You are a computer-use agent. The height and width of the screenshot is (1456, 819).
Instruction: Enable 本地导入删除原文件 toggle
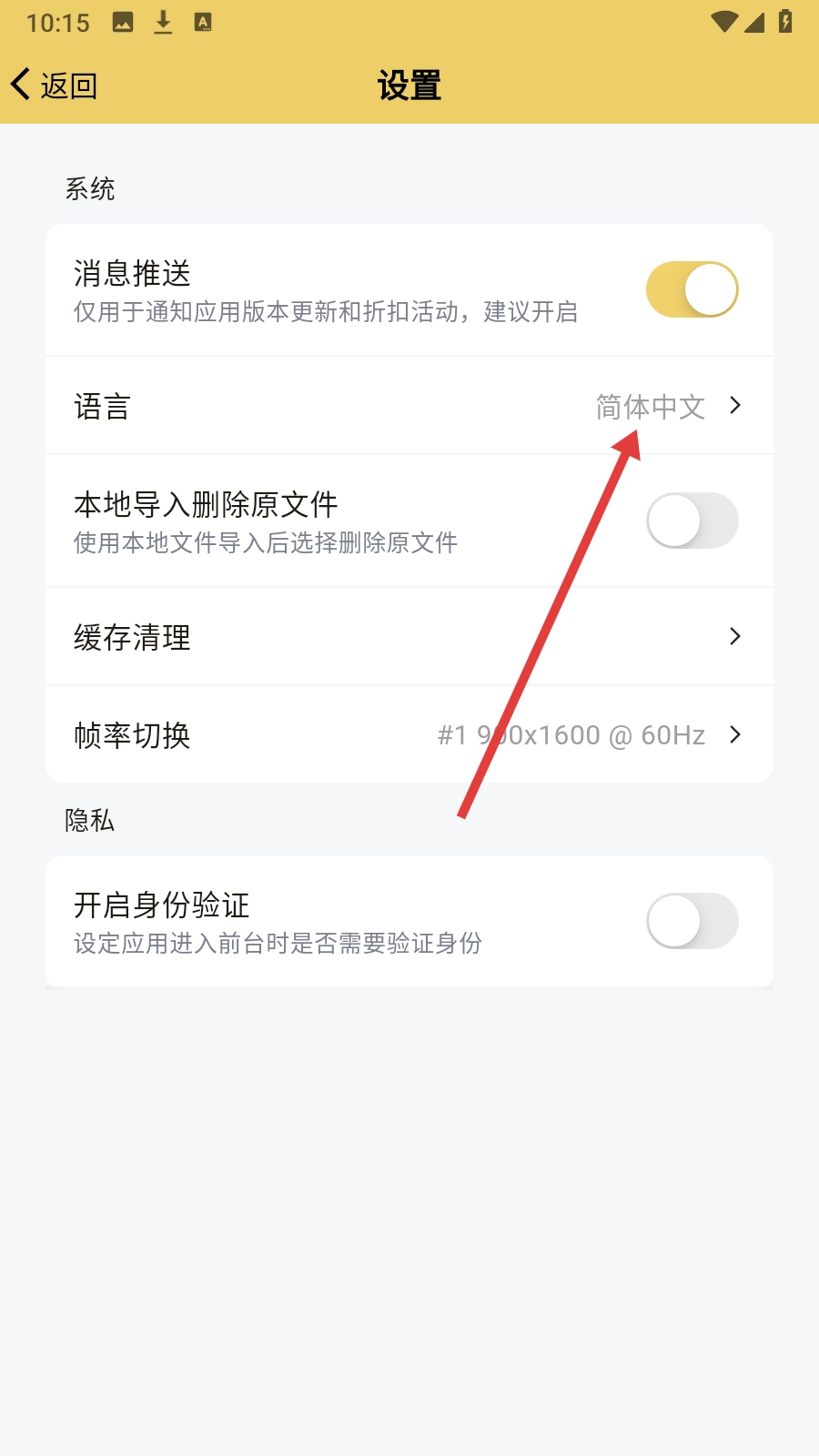click(692, 521)
